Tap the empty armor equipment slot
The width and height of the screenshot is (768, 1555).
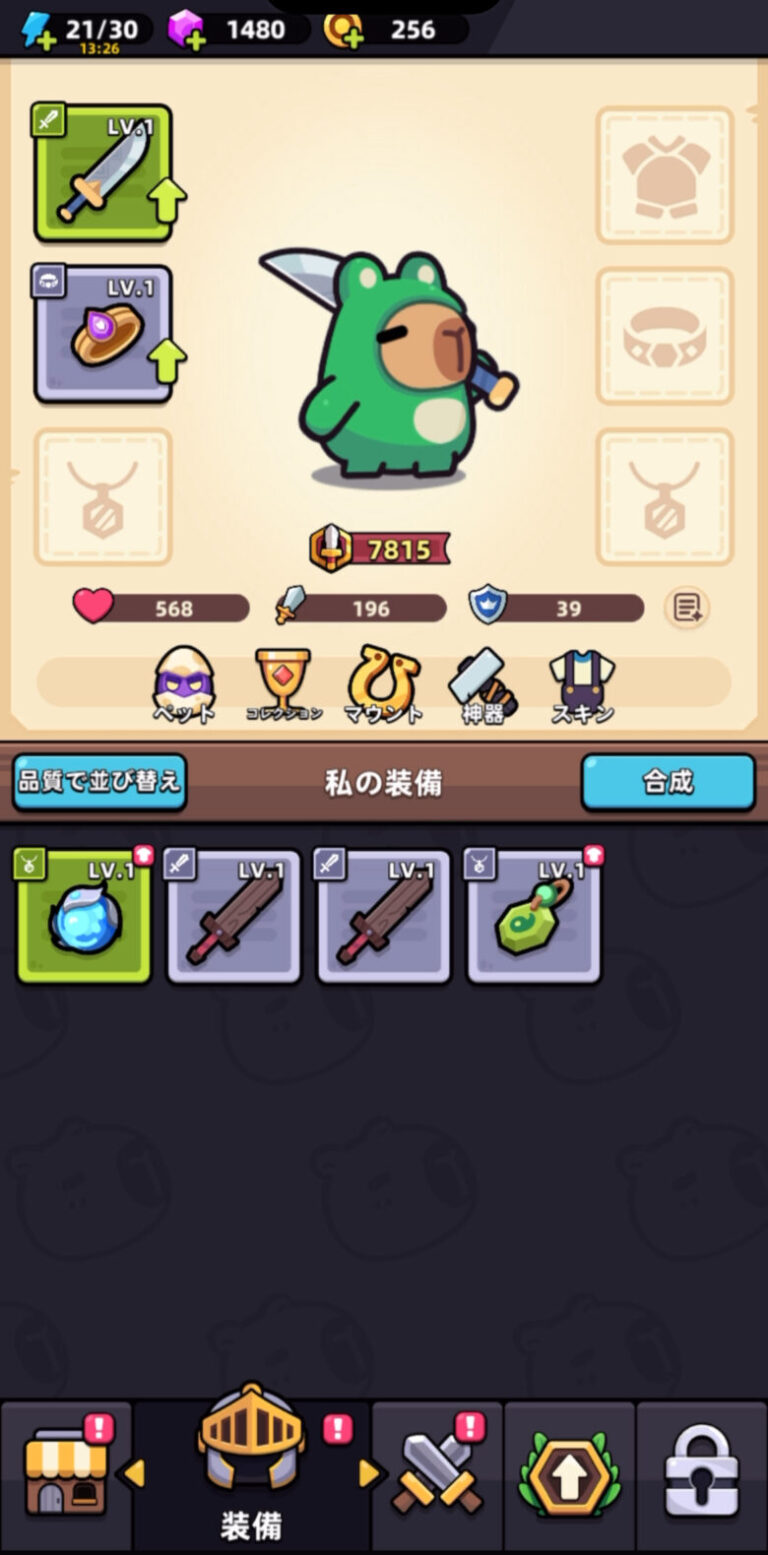click(664, 177)
